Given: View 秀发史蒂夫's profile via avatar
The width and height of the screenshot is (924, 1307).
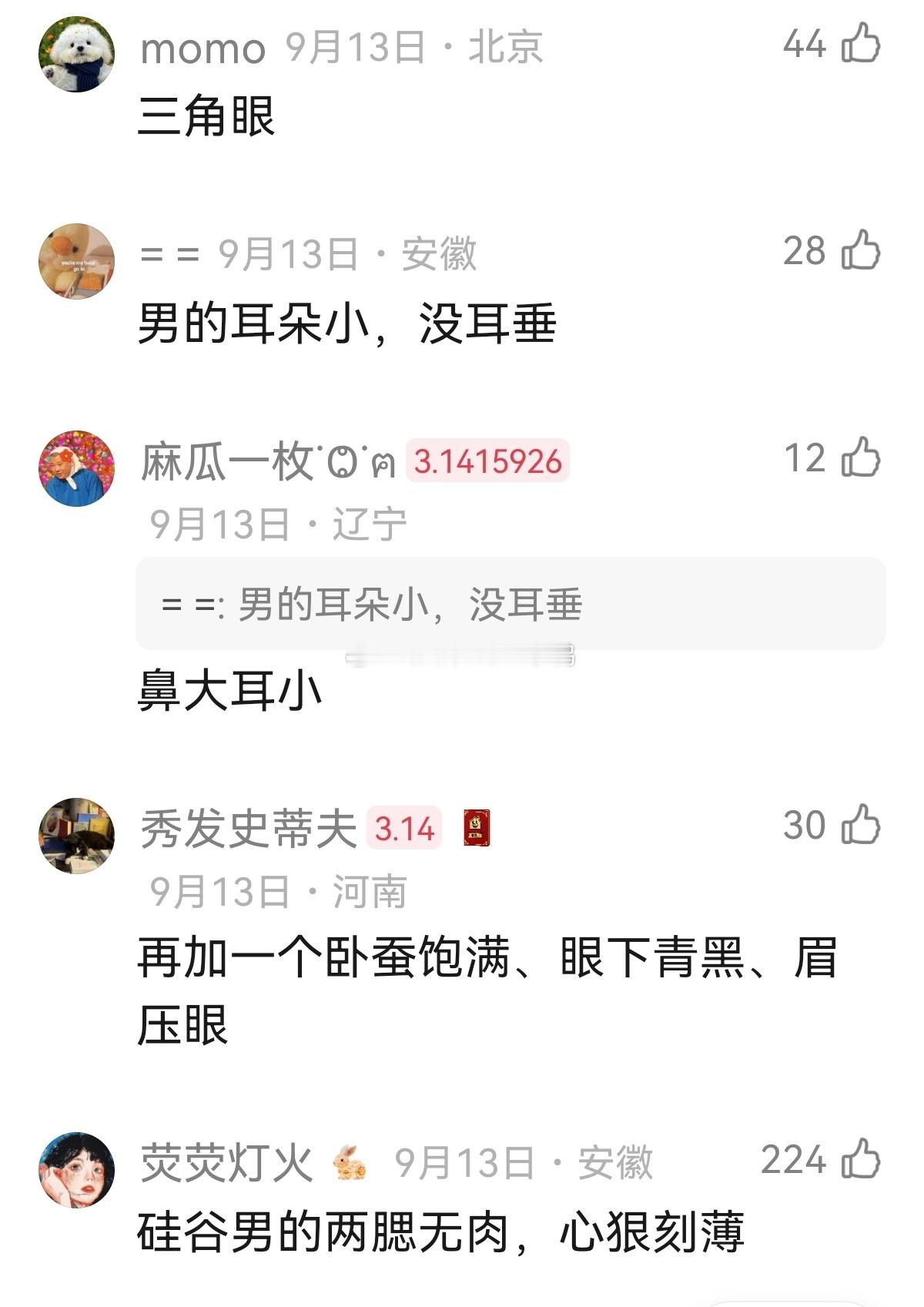Looking at the screenshot, I should point(76,836).
